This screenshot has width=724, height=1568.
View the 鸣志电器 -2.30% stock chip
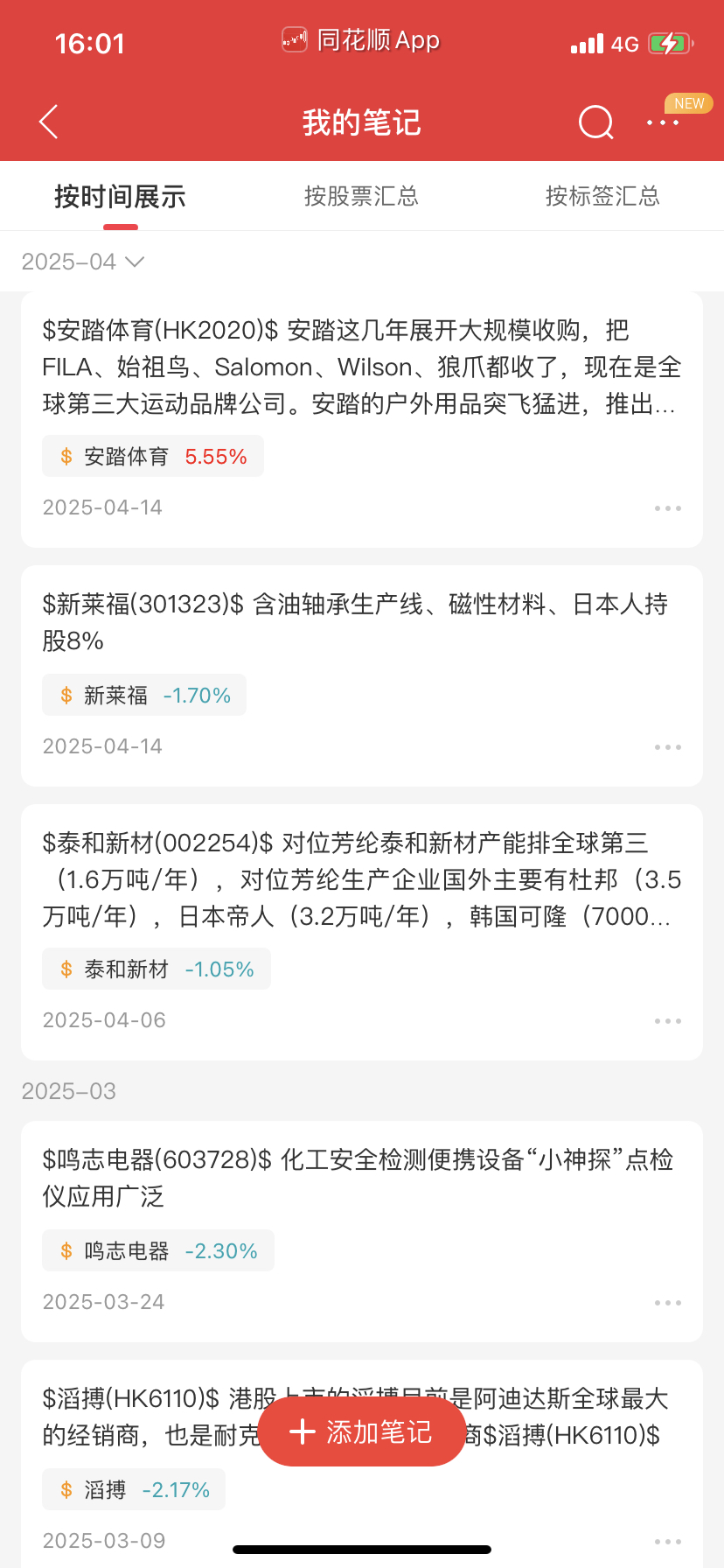coord(158,1251)
